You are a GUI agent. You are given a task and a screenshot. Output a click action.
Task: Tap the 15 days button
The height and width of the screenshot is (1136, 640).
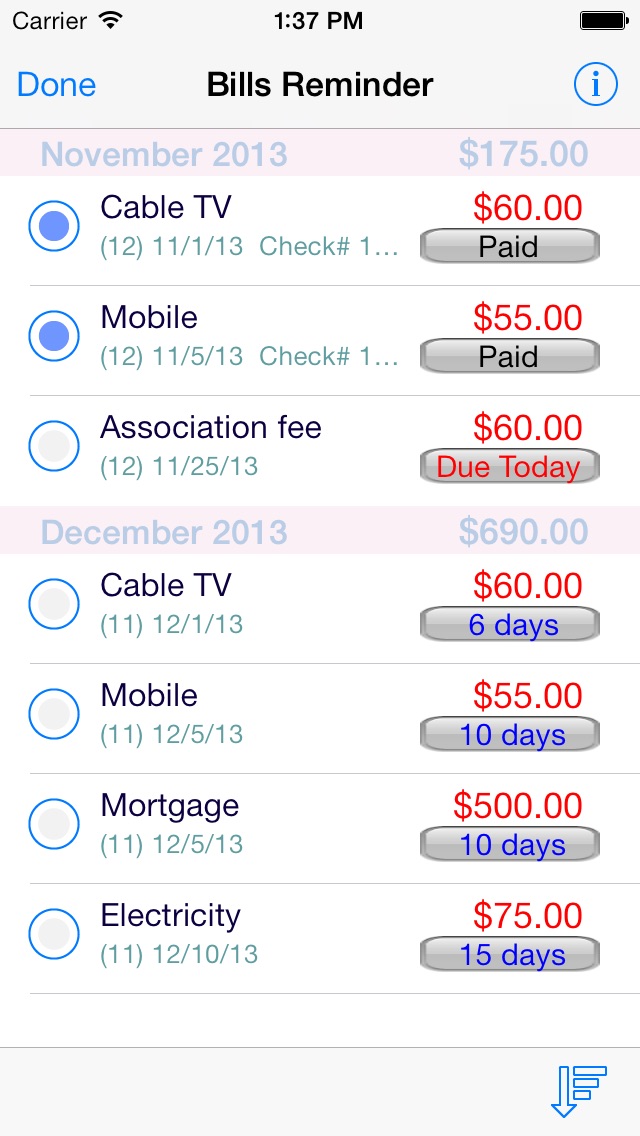pos(510,955)
